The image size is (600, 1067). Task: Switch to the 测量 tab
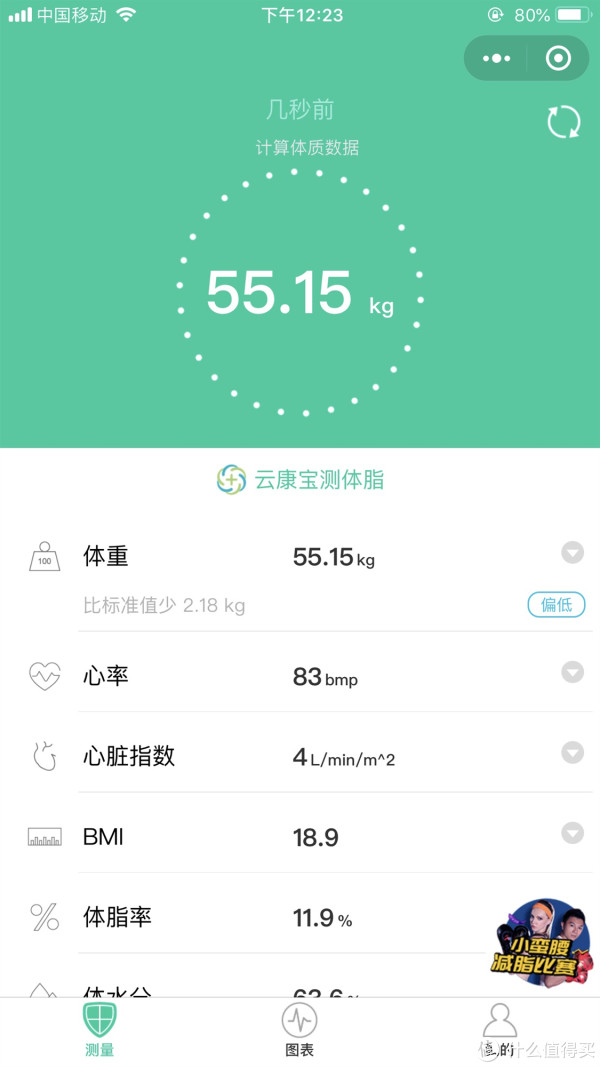[x=99, y=1030]
